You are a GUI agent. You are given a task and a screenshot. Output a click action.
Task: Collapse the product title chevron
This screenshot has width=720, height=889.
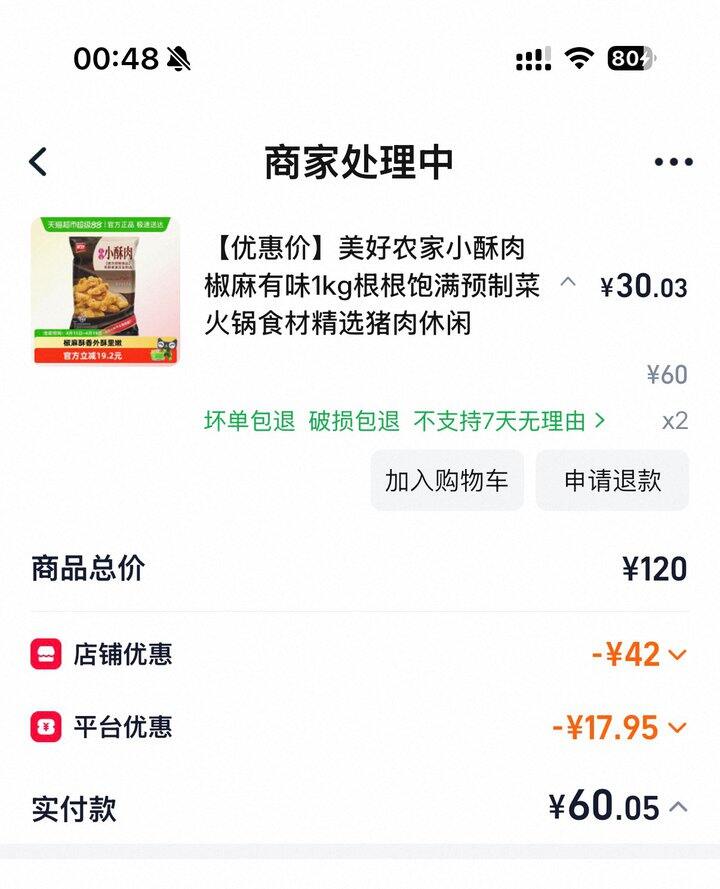568,283
